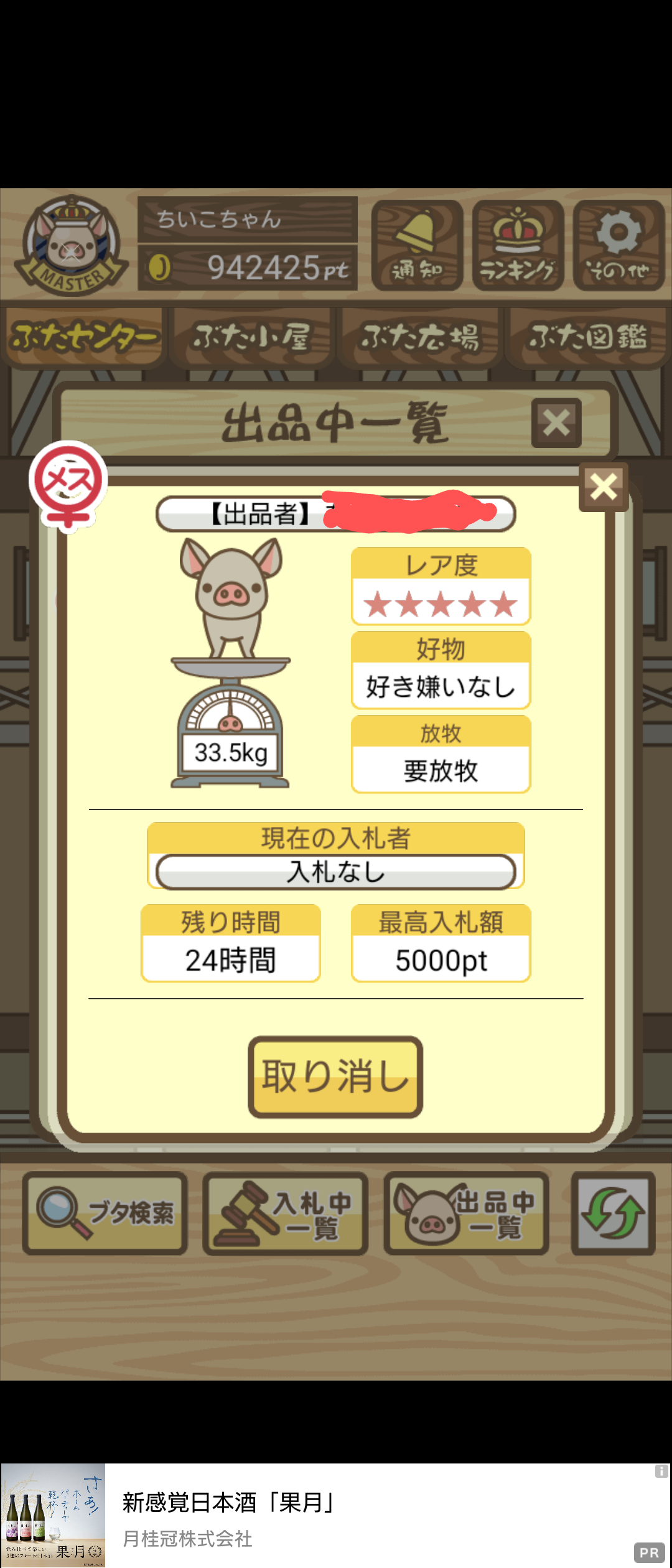Screen dimensions: 672x1568
Task: Tap the 取り消し cancel listing button
Action: (335, 1076)
